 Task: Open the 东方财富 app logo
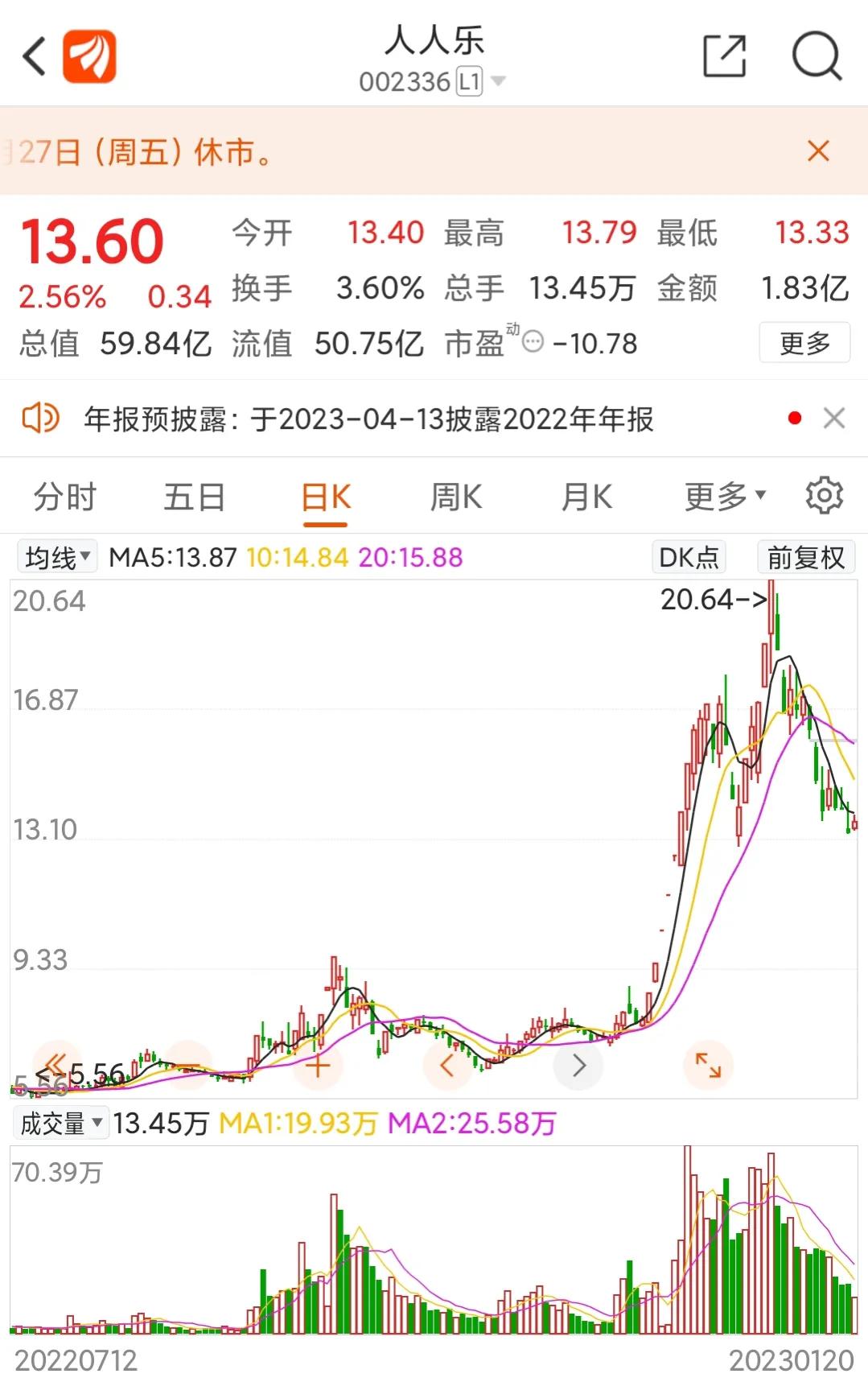88,58
